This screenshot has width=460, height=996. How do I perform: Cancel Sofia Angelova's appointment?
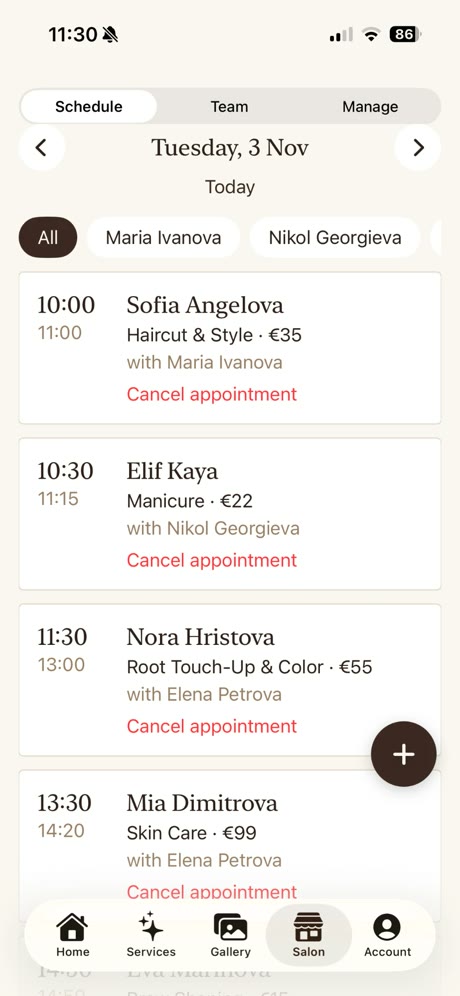pos(212,394)
